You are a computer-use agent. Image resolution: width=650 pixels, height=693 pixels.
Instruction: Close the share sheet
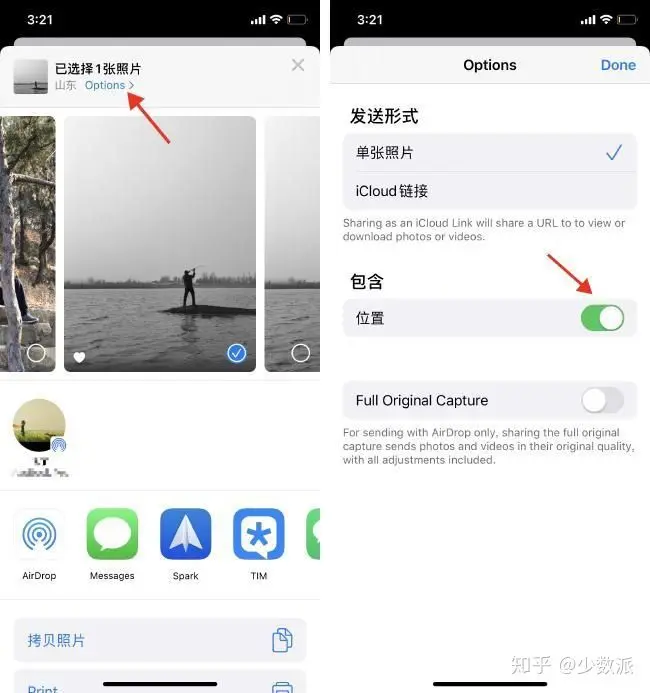coord(297,65)
